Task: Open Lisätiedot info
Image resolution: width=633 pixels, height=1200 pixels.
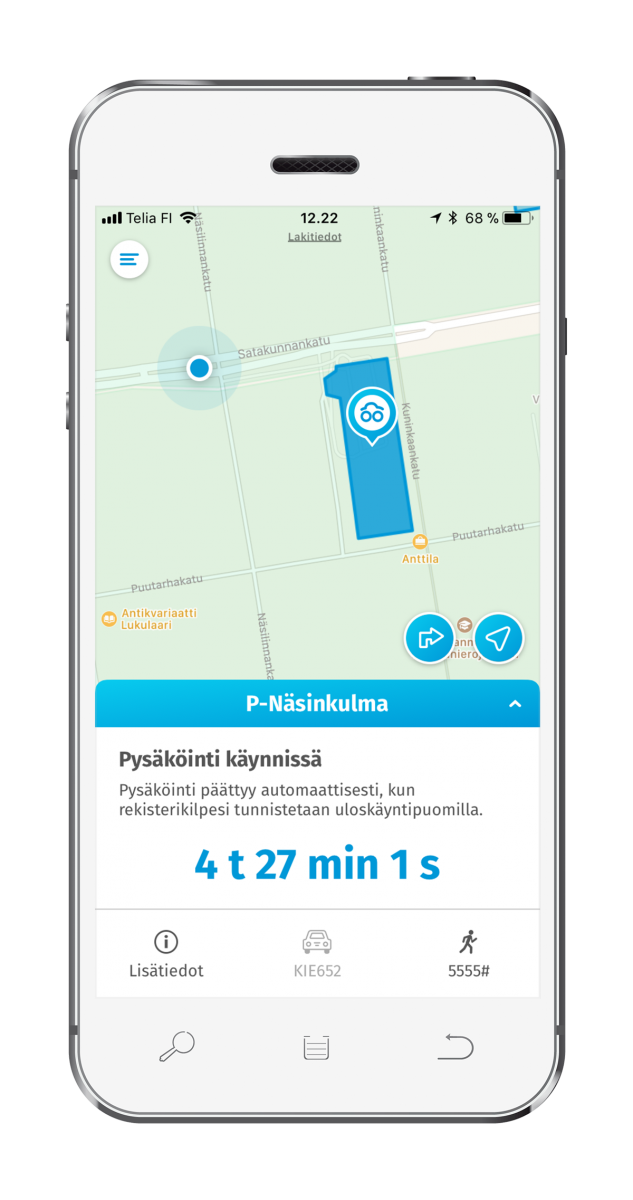Action: [166, 953]
